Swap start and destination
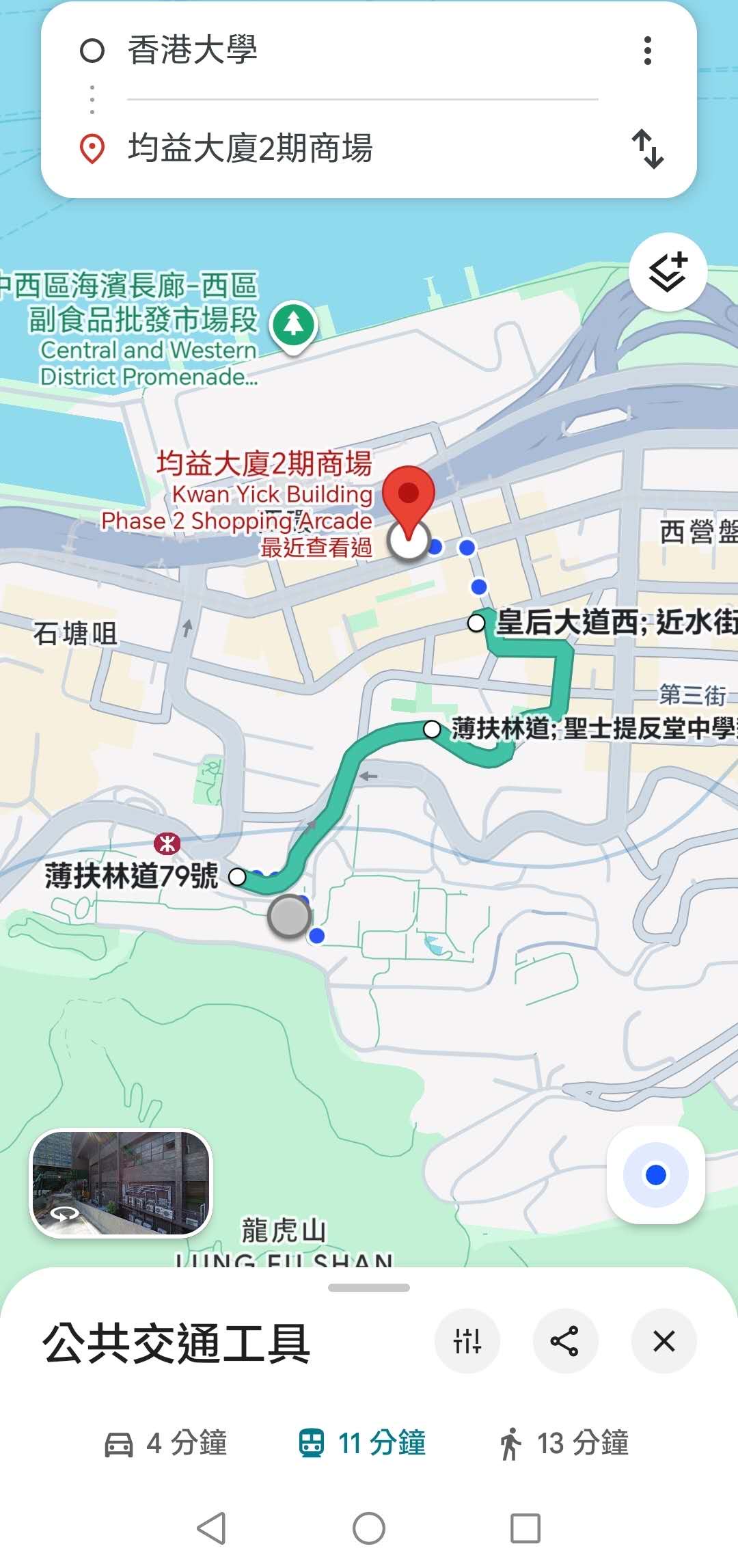This screenshot has width=738, height=1568. pyautogui.click(x=647, y=148)
